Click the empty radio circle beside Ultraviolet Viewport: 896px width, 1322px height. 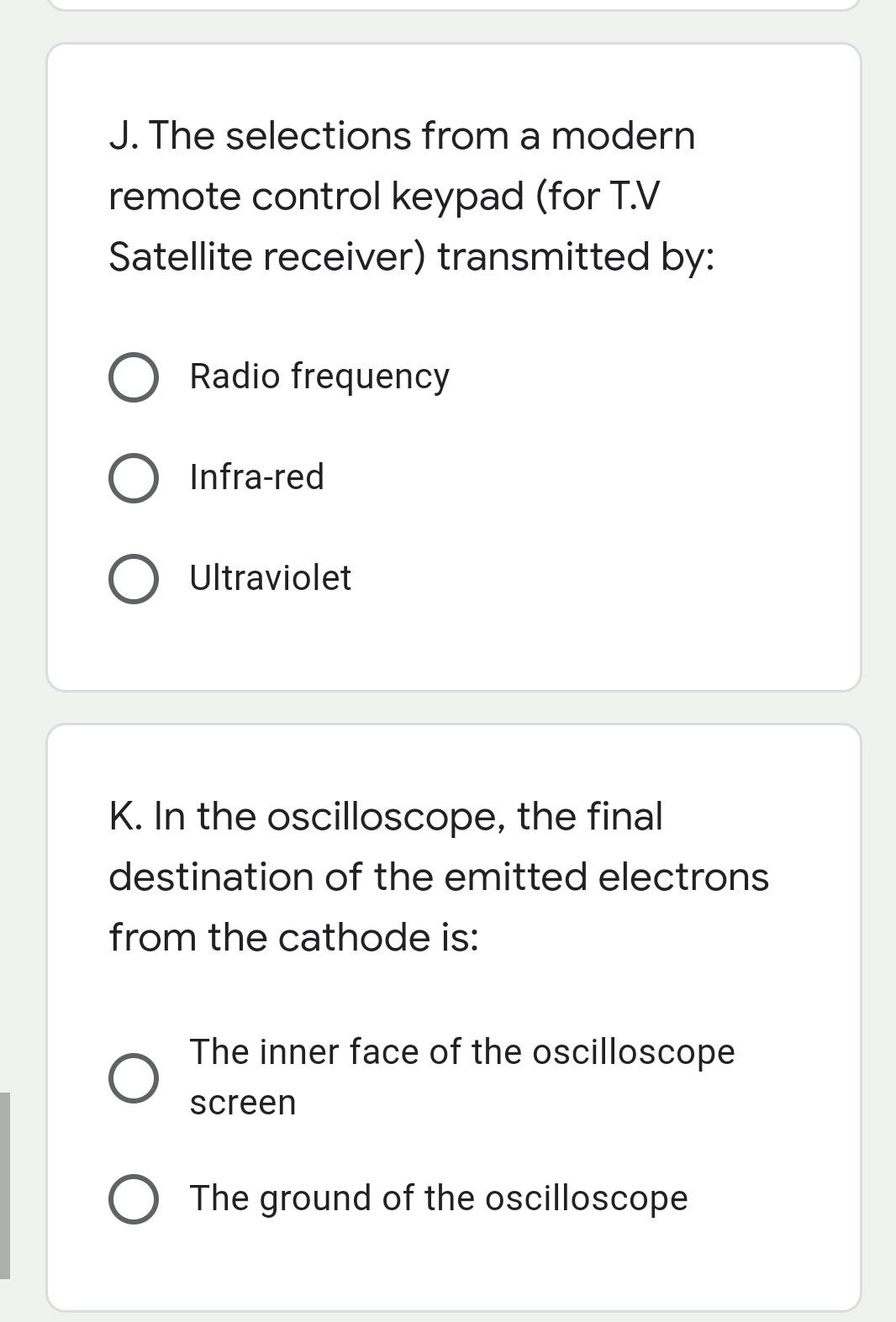coord(134,578)
